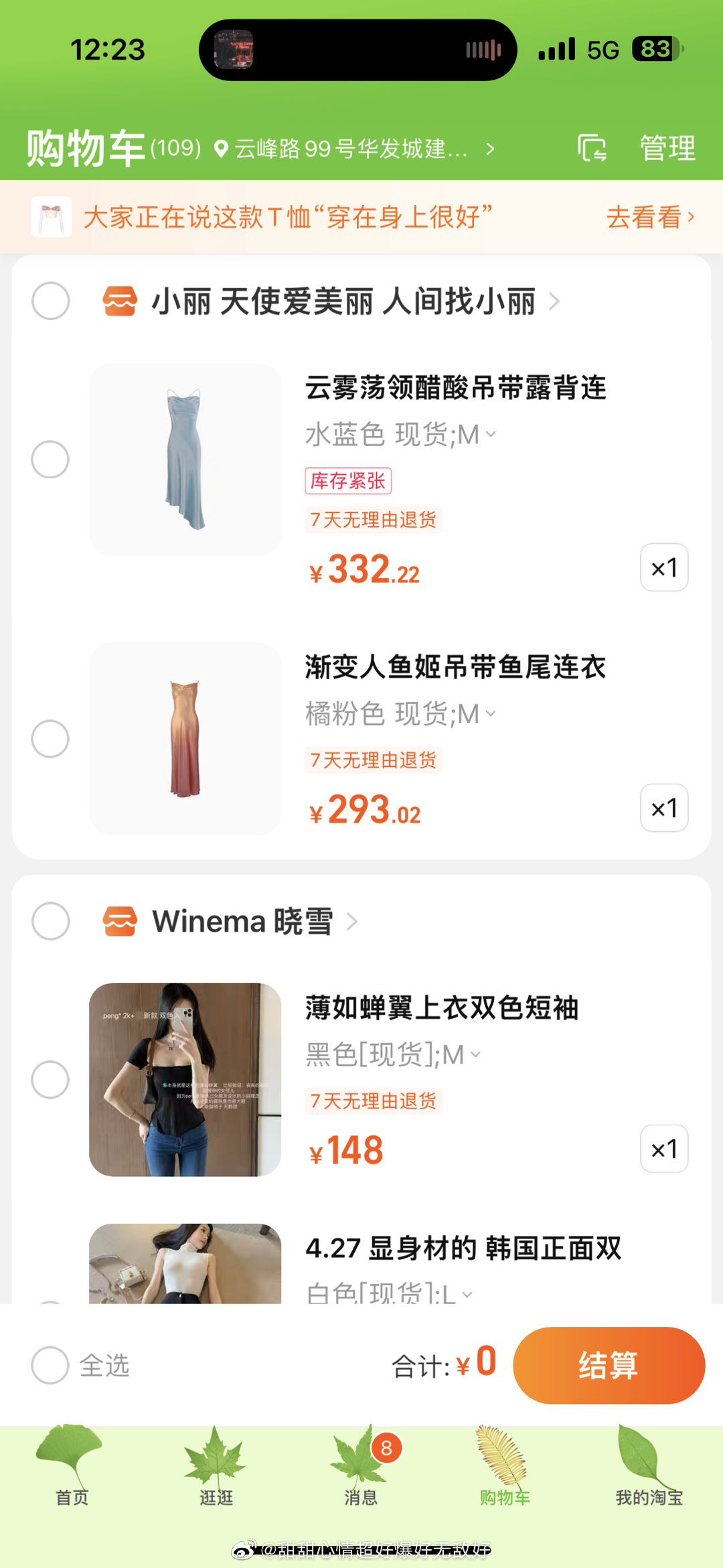723x1568 pixels.
Task: Open 去看看 on the T恤 banner
Action: point(650,217)
